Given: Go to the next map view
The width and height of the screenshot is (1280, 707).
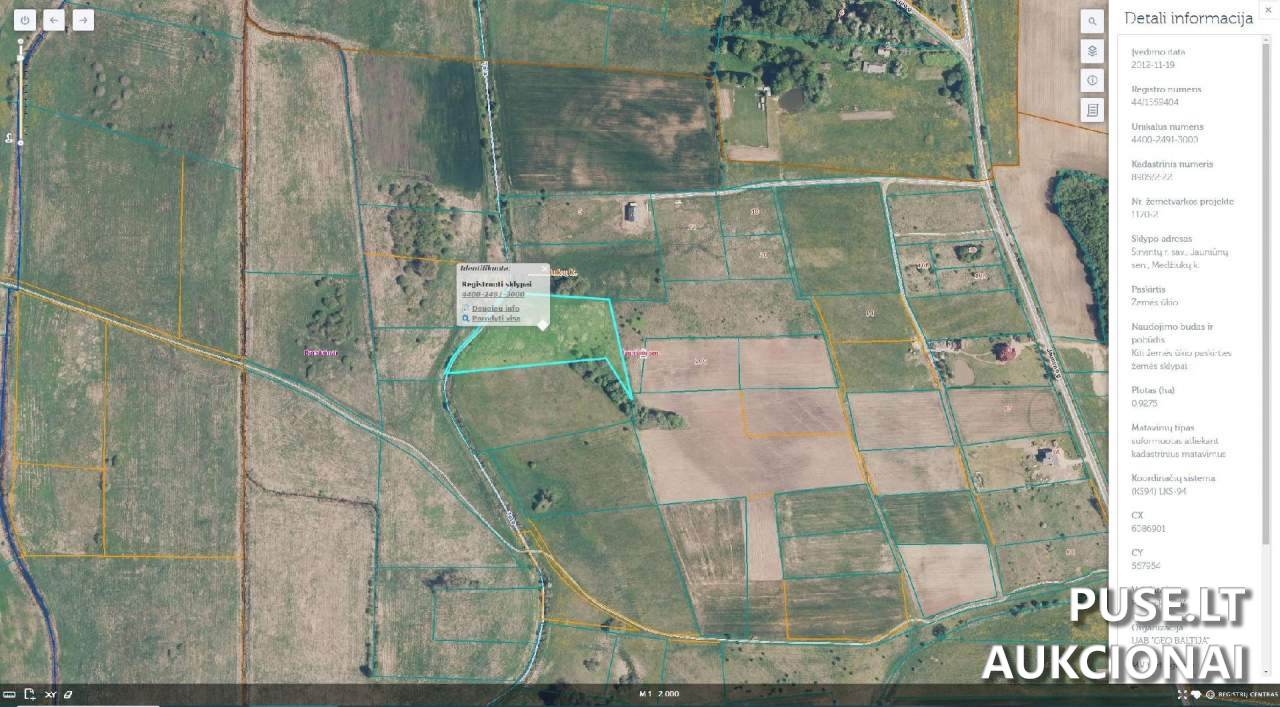Looking at the screenshot, I should click(83, 20).
